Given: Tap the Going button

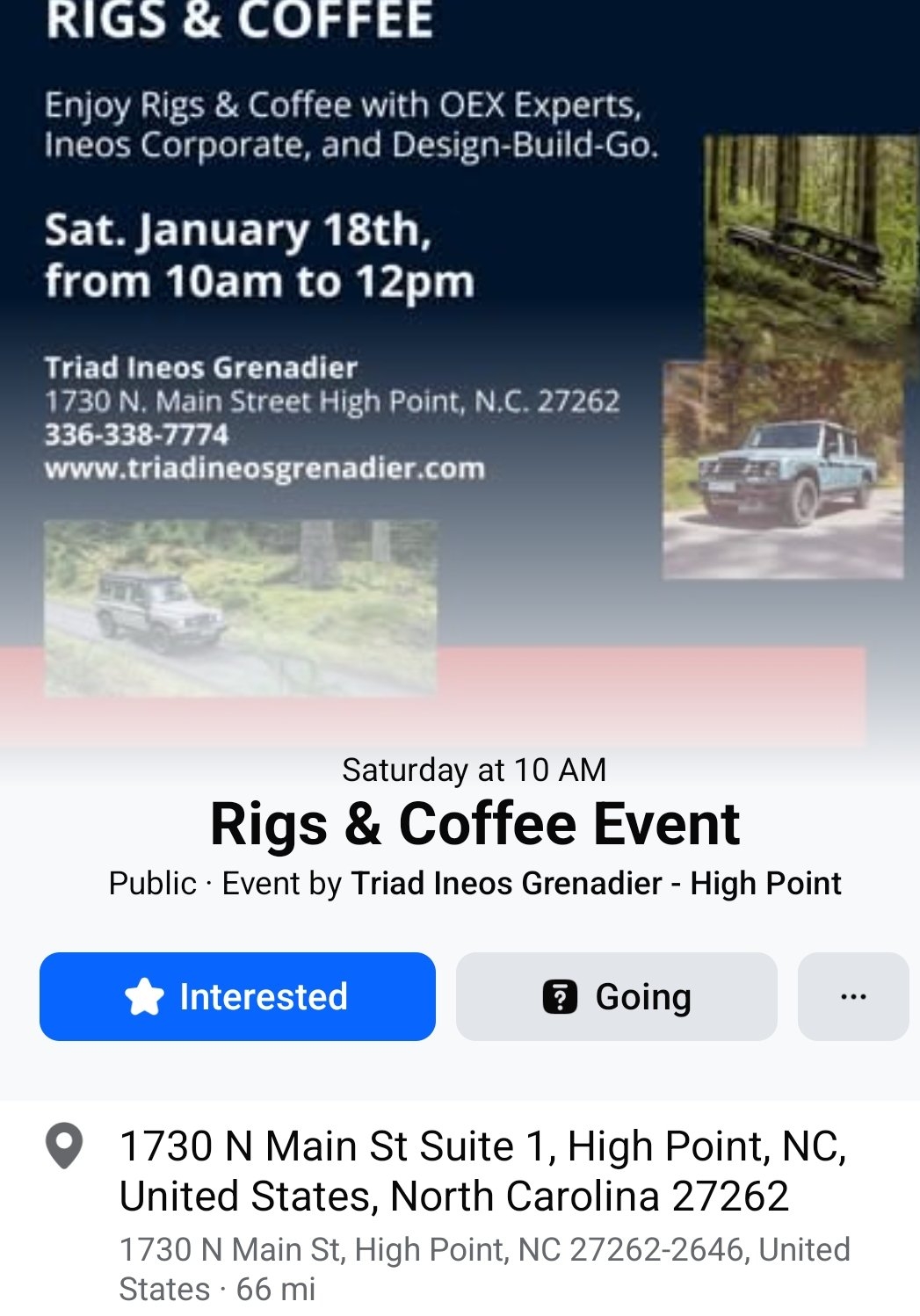Looking at the screenshot, I should click(x=616, y=996).
